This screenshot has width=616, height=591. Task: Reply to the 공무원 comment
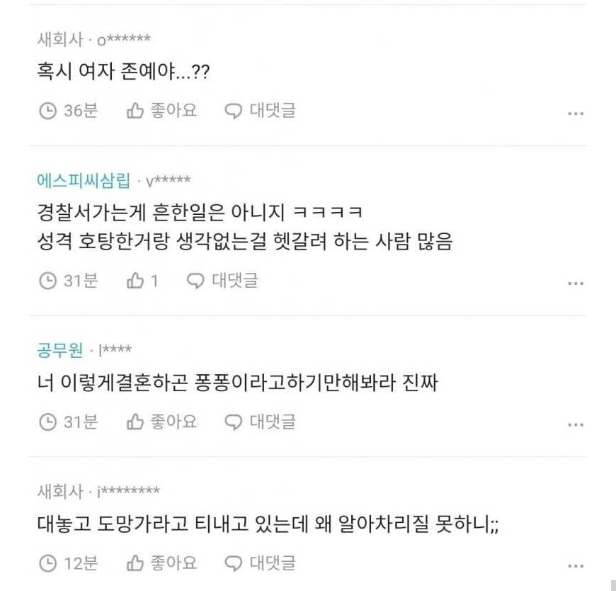(x=259, y=422)
